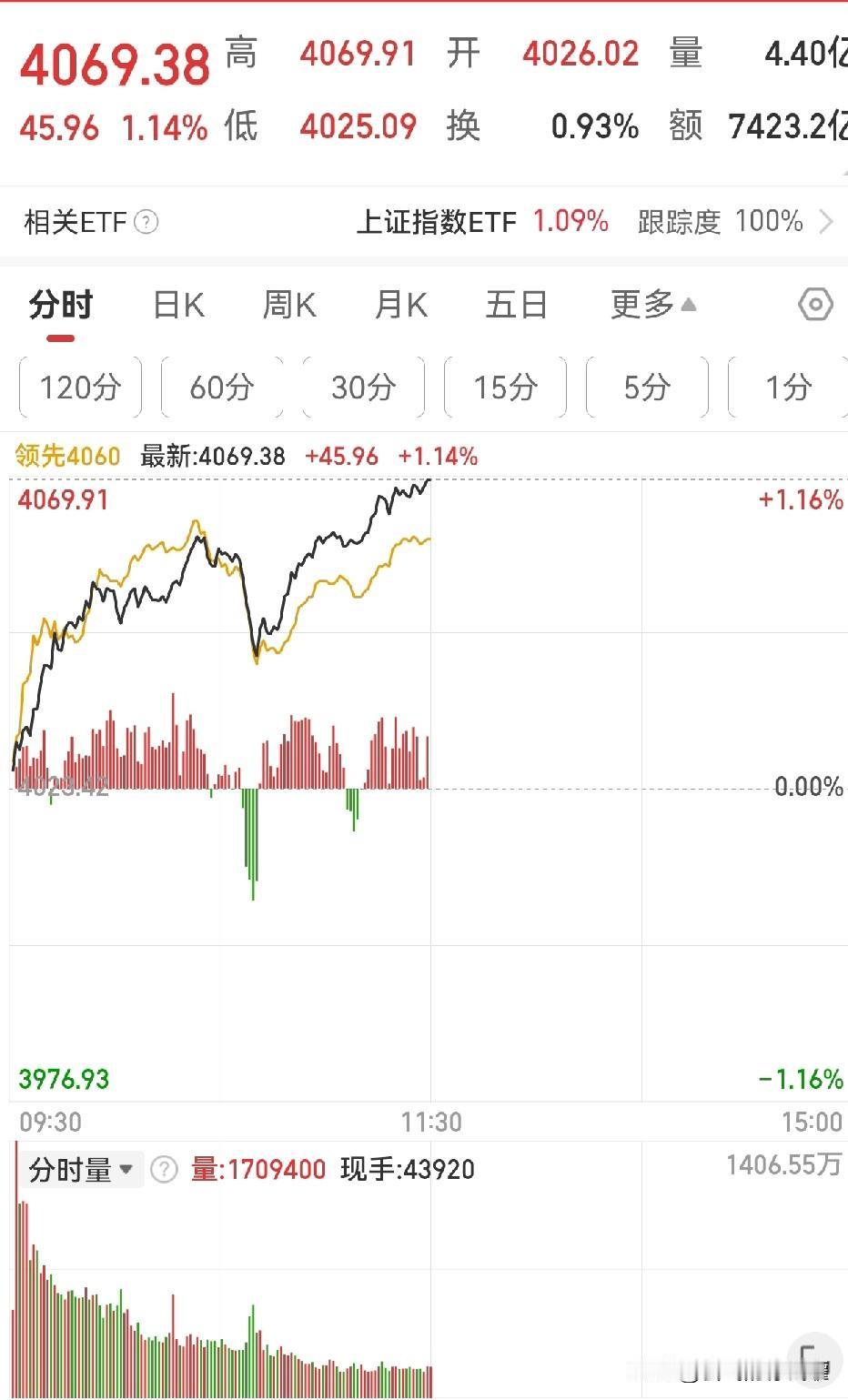The width and height of the screenshot is (848, 1400).
Task: Open the 周K weekly chart tab
Action: click(288, 305)
